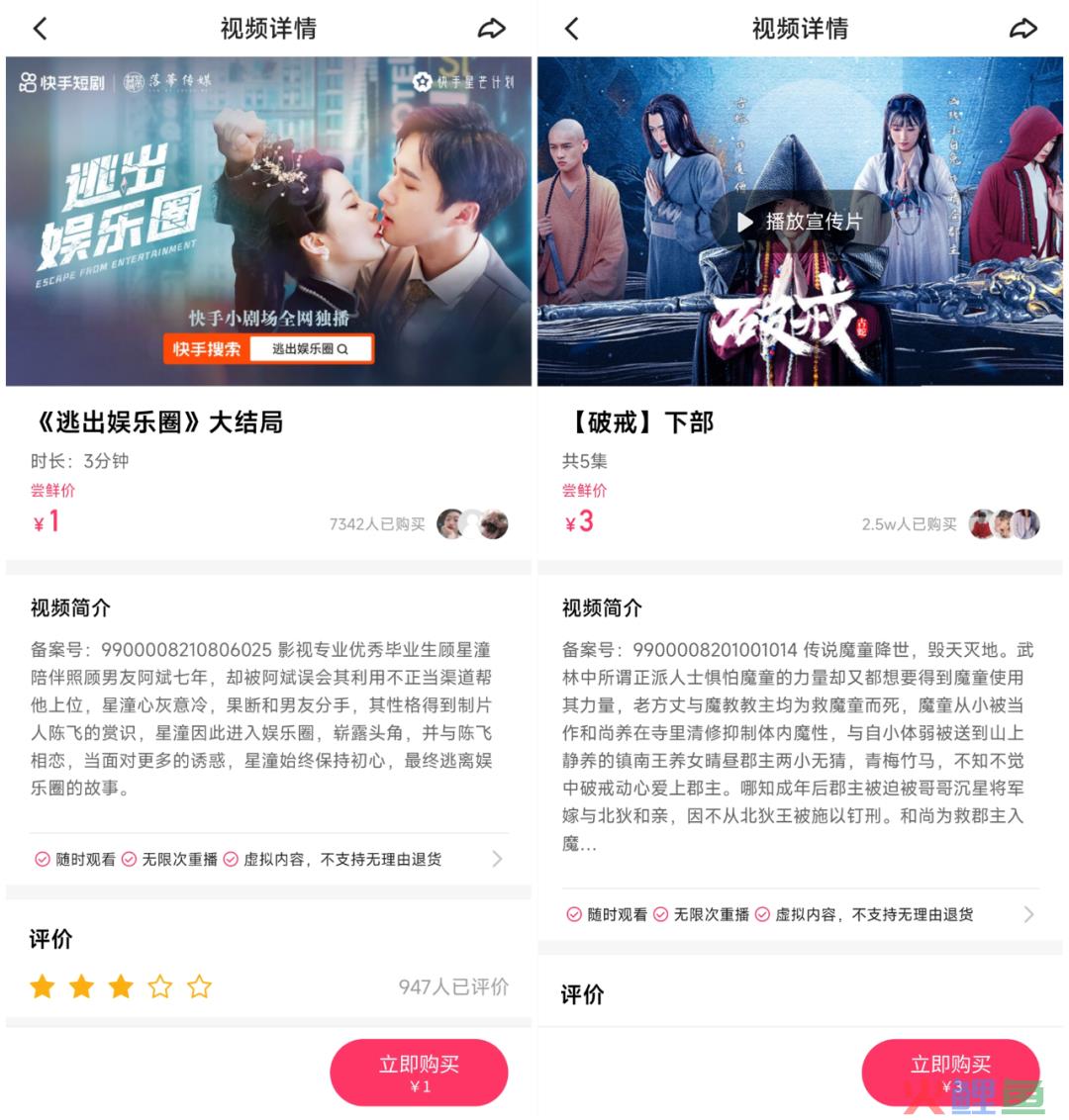Go back from 逃出娱乐圈 video details
Screen dimensions: 1069x1120
41,29
